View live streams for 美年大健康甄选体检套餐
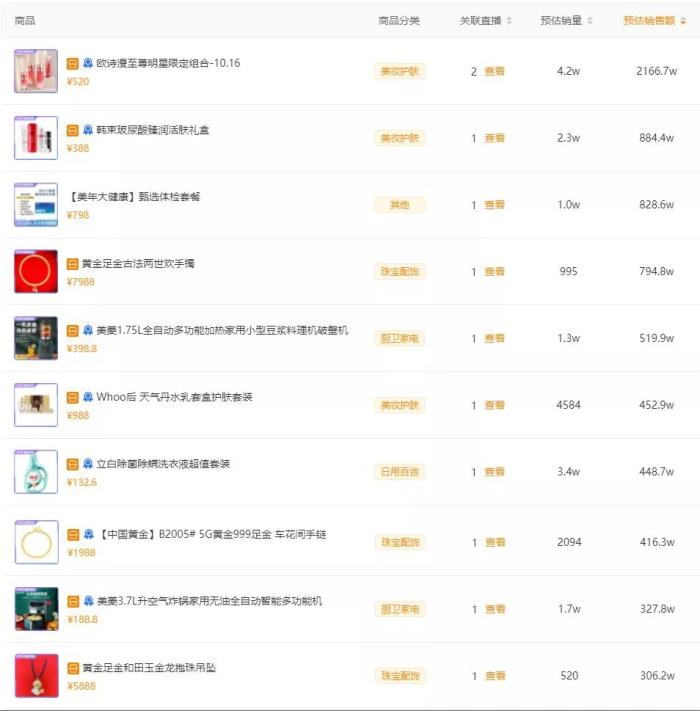The image size is (700, 711). tap(494, 205)
